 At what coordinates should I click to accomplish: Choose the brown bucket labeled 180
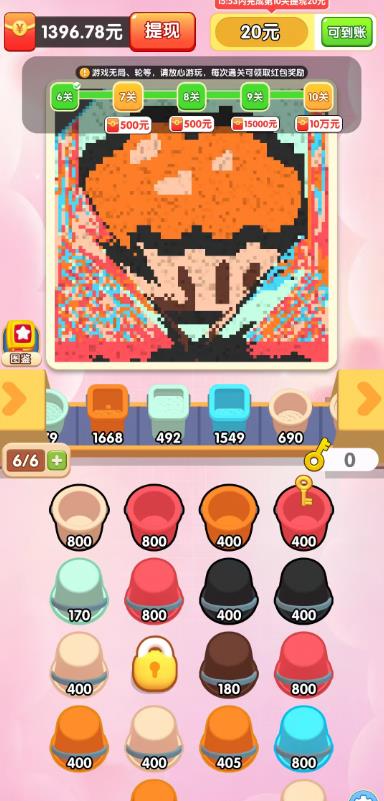229,664
